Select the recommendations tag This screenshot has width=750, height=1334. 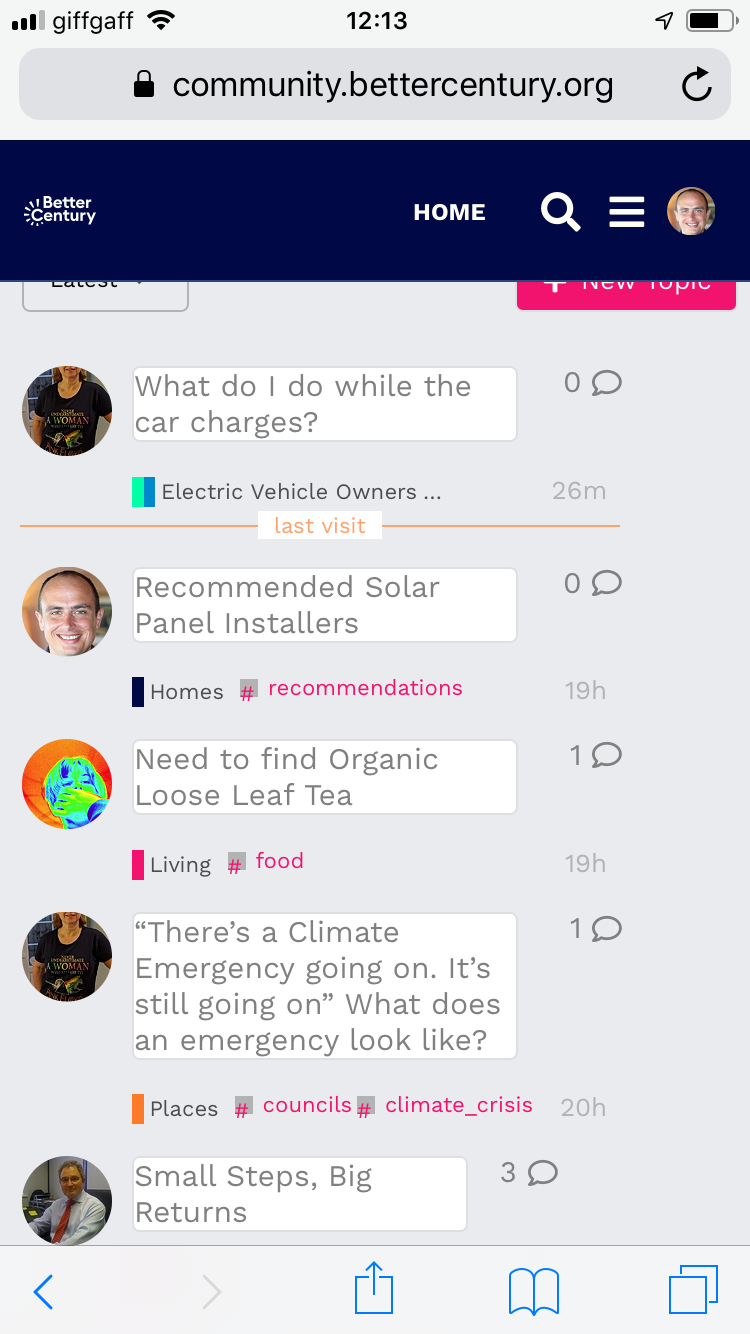click(x=365, y=688)
